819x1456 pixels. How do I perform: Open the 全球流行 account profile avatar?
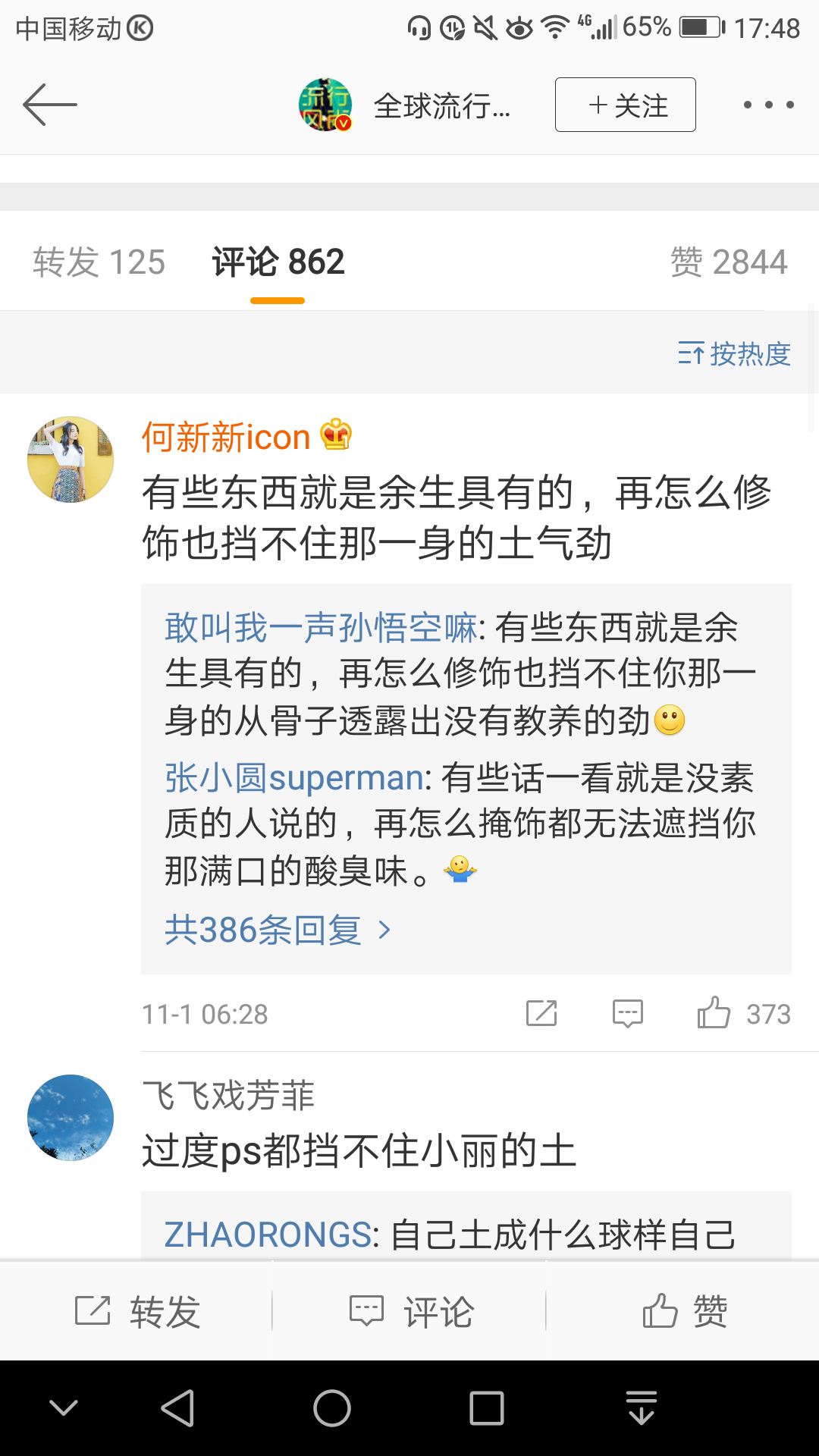click(x=325, y=105)
